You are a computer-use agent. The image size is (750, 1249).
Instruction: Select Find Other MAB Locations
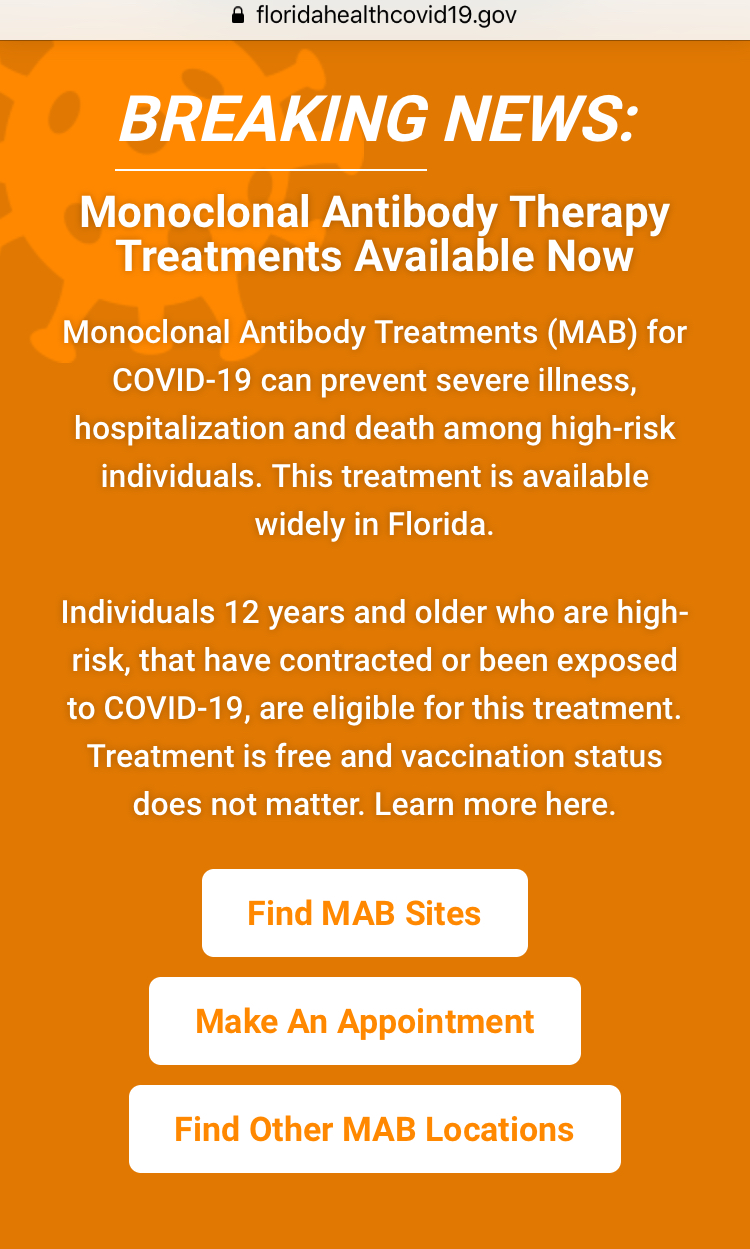[374, 1129]
